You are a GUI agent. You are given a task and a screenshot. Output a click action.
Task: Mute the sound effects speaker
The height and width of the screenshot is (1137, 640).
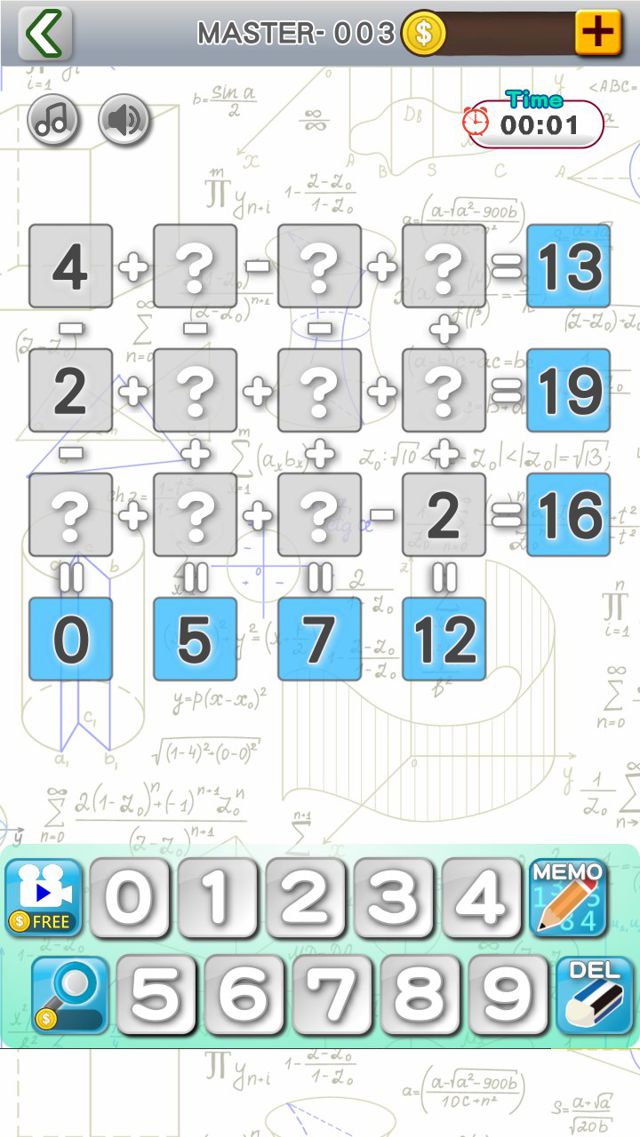(124, 120)
